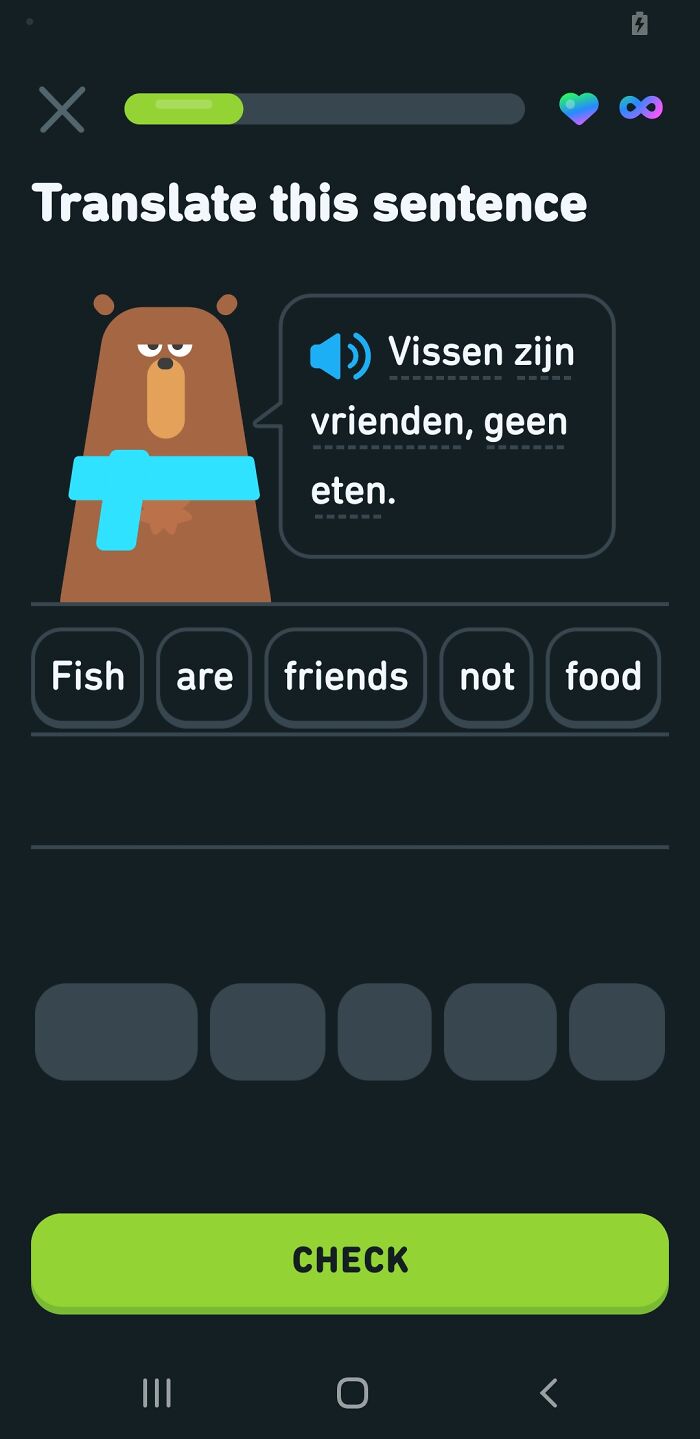
Task: Reveal the meaning of "eten"
Action: (349, 492)
